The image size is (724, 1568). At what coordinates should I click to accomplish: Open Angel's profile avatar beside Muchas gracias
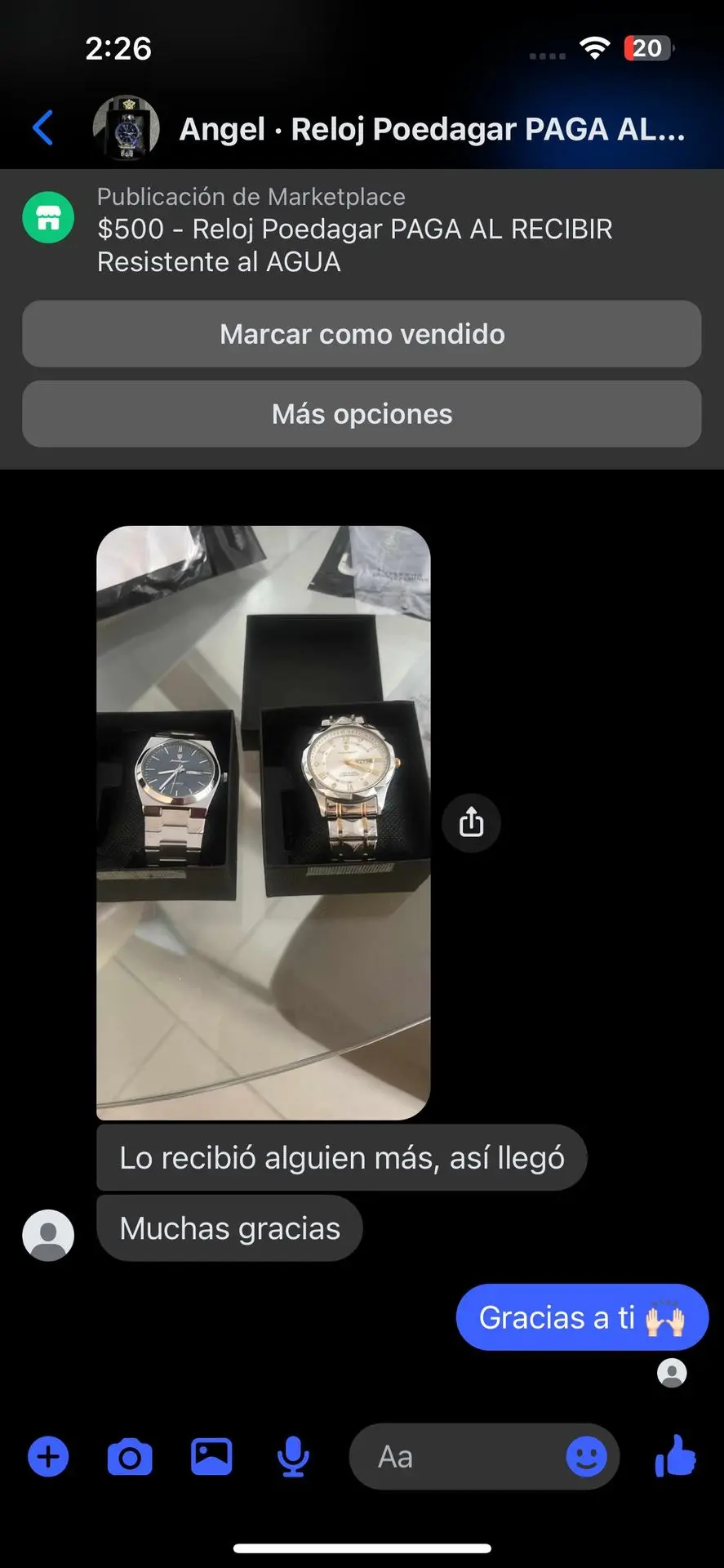pyautogui.click(x=48, y=1235)
